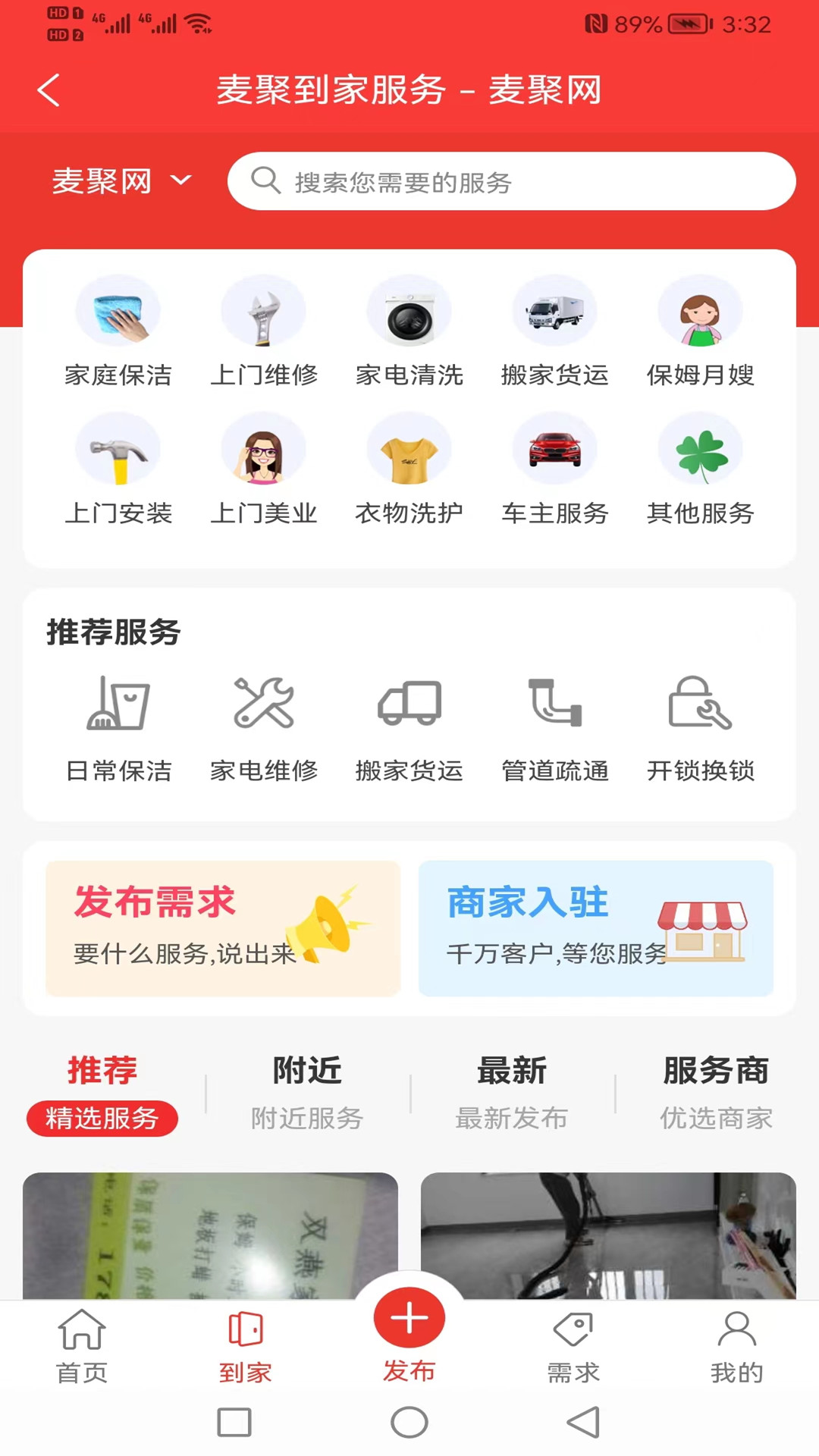Tap the 家电清洗 washing machine icon
Screen dimensions: 819x1456
(409, 311)
